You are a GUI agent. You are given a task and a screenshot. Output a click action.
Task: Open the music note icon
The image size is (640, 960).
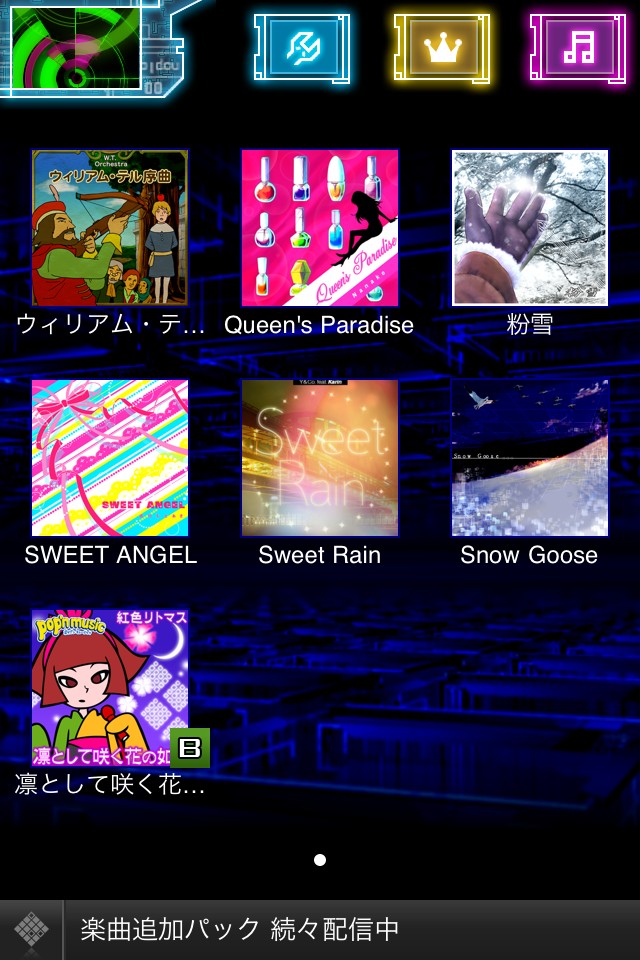(577, 48)
